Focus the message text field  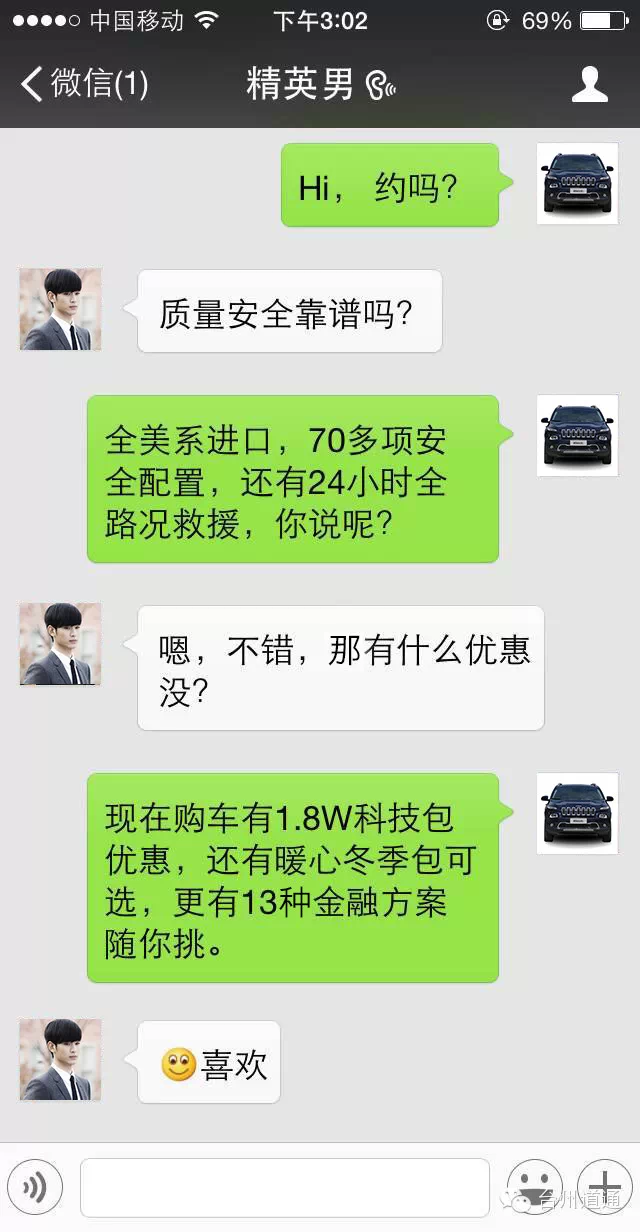285,1187
